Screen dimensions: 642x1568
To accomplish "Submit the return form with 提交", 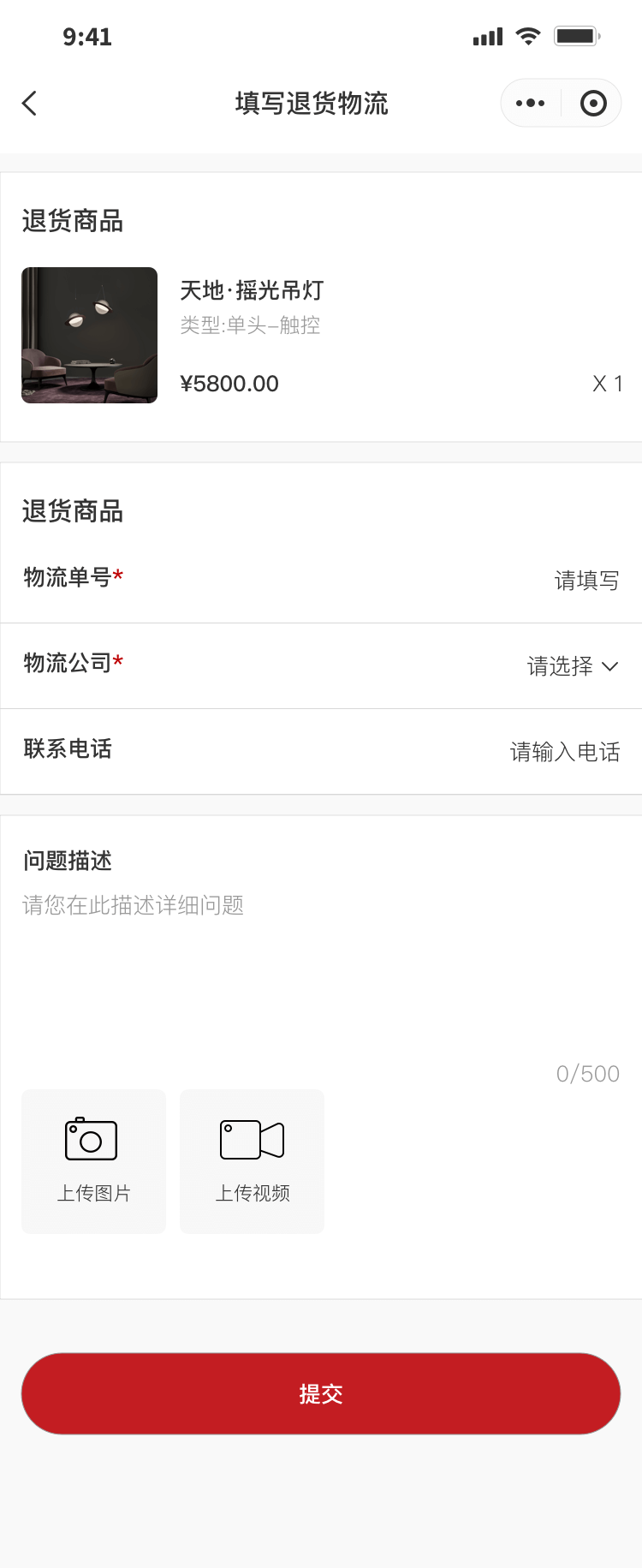I will point(321,1393).
